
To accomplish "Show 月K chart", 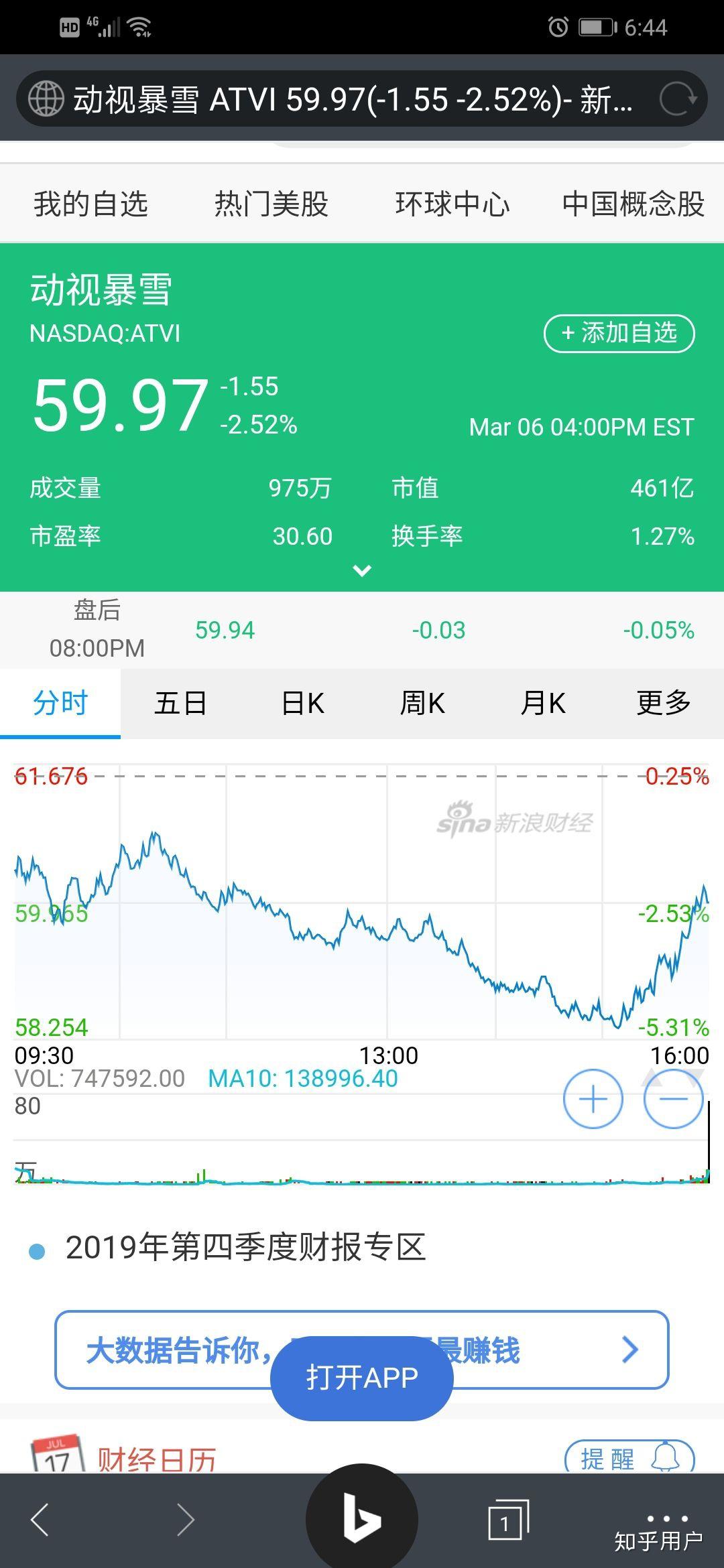I will pyautogui.click(x=543, y=703).
